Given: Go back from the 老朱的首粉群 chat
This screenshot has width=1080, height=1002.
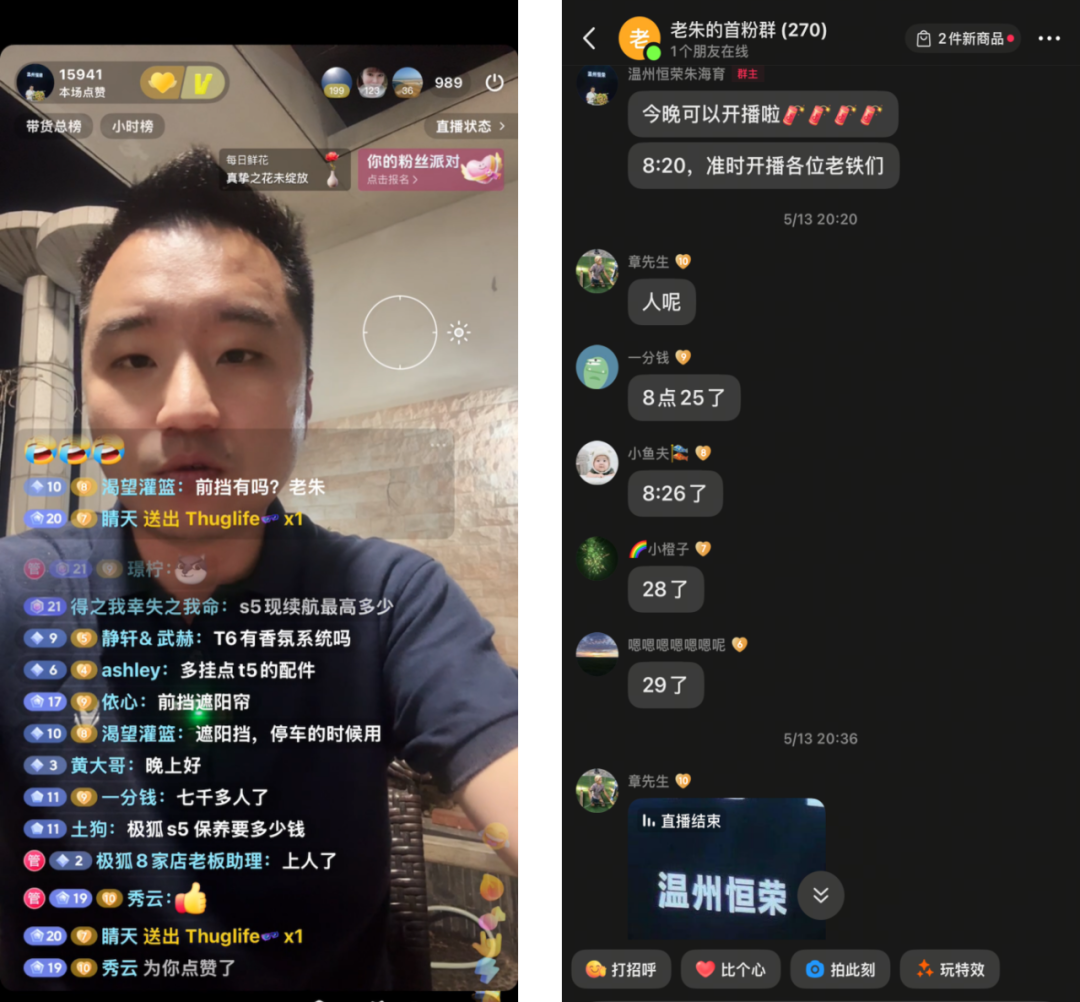Looking at the screenshot, I should 589,39.
